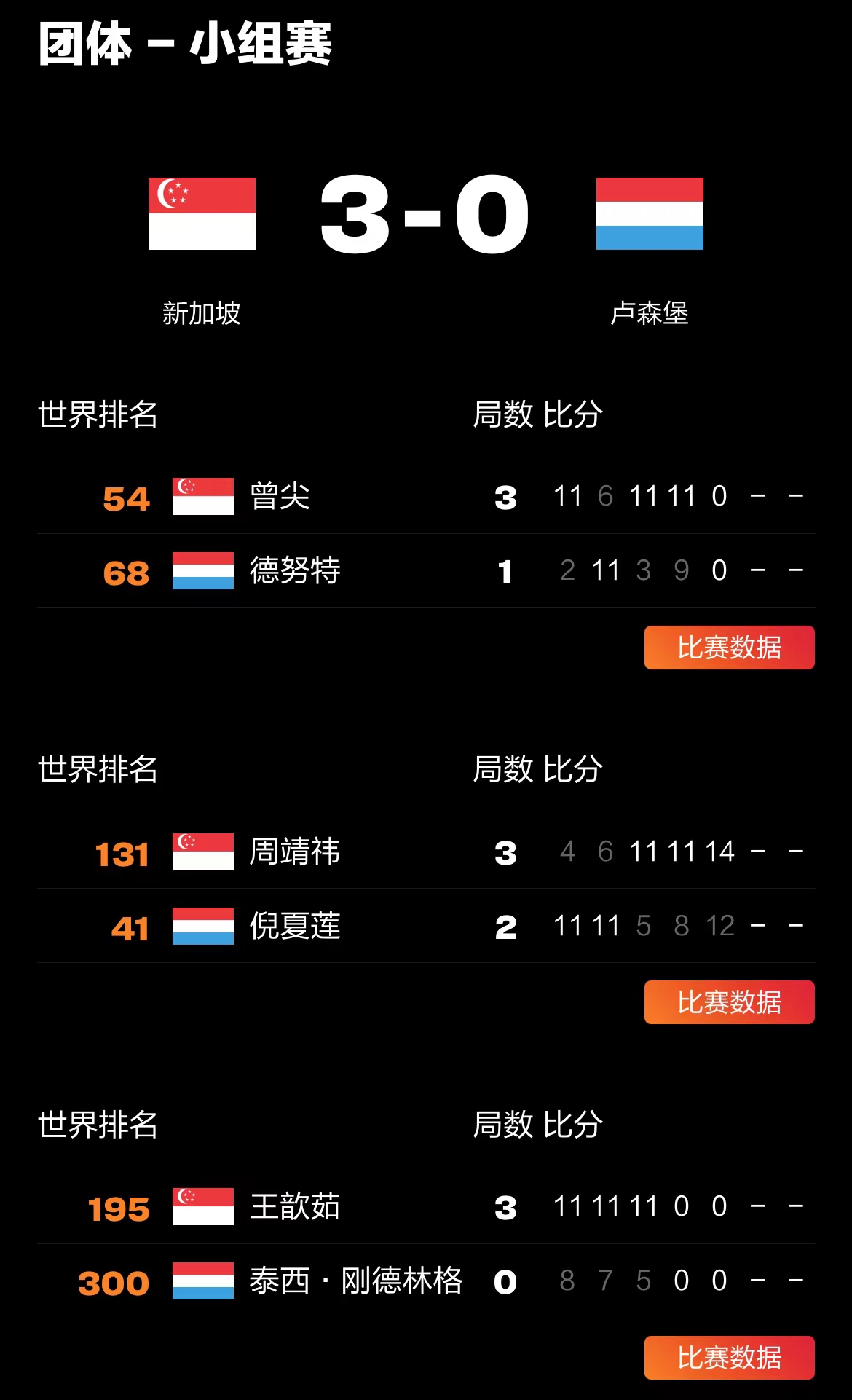Open 比赛数据 for the 曾尖 vs 德努特 match
852x1400 pixels.
click(x=729, y=648)
